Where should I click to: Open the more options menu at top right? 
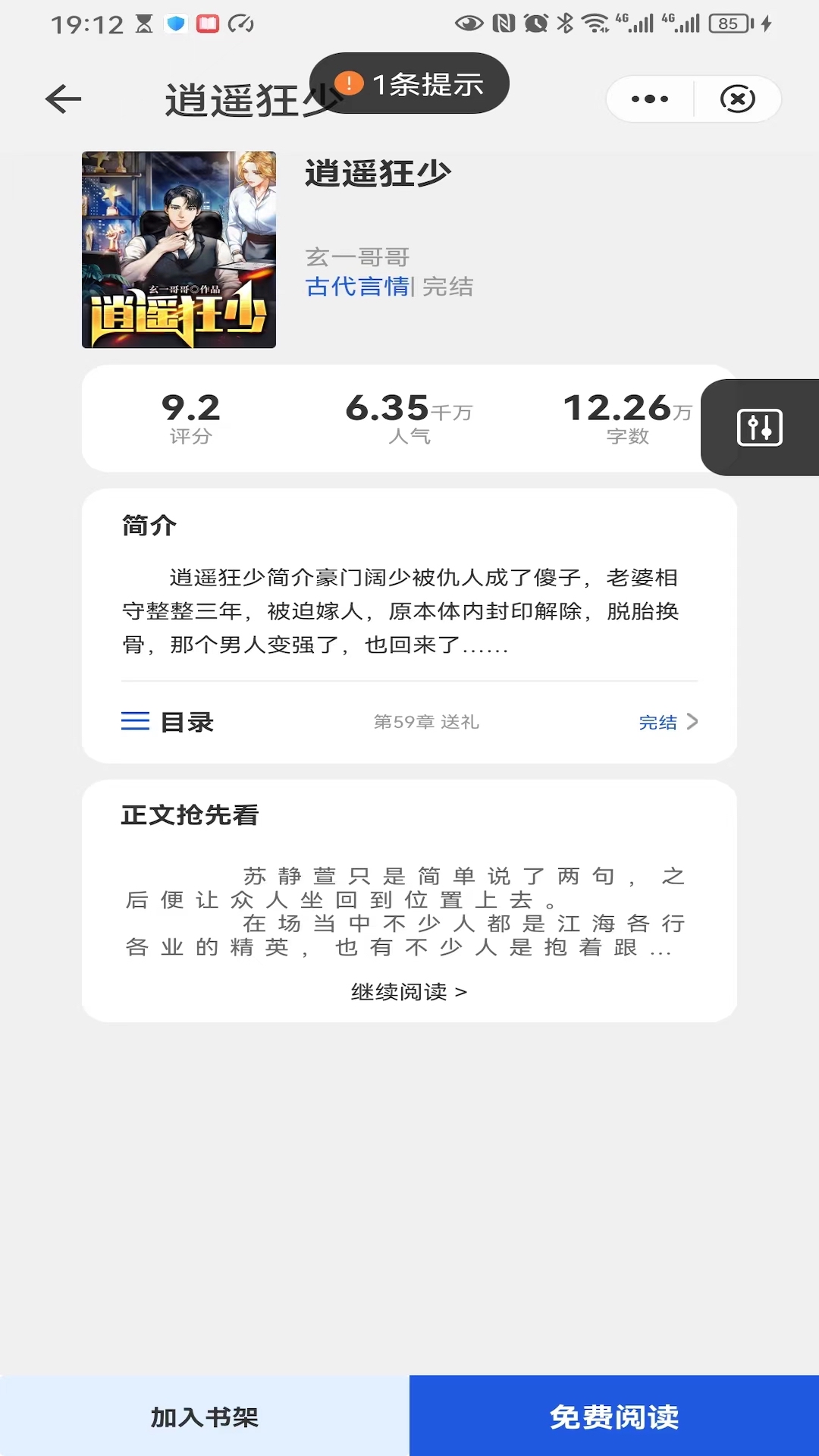click(x=648, y=99)
